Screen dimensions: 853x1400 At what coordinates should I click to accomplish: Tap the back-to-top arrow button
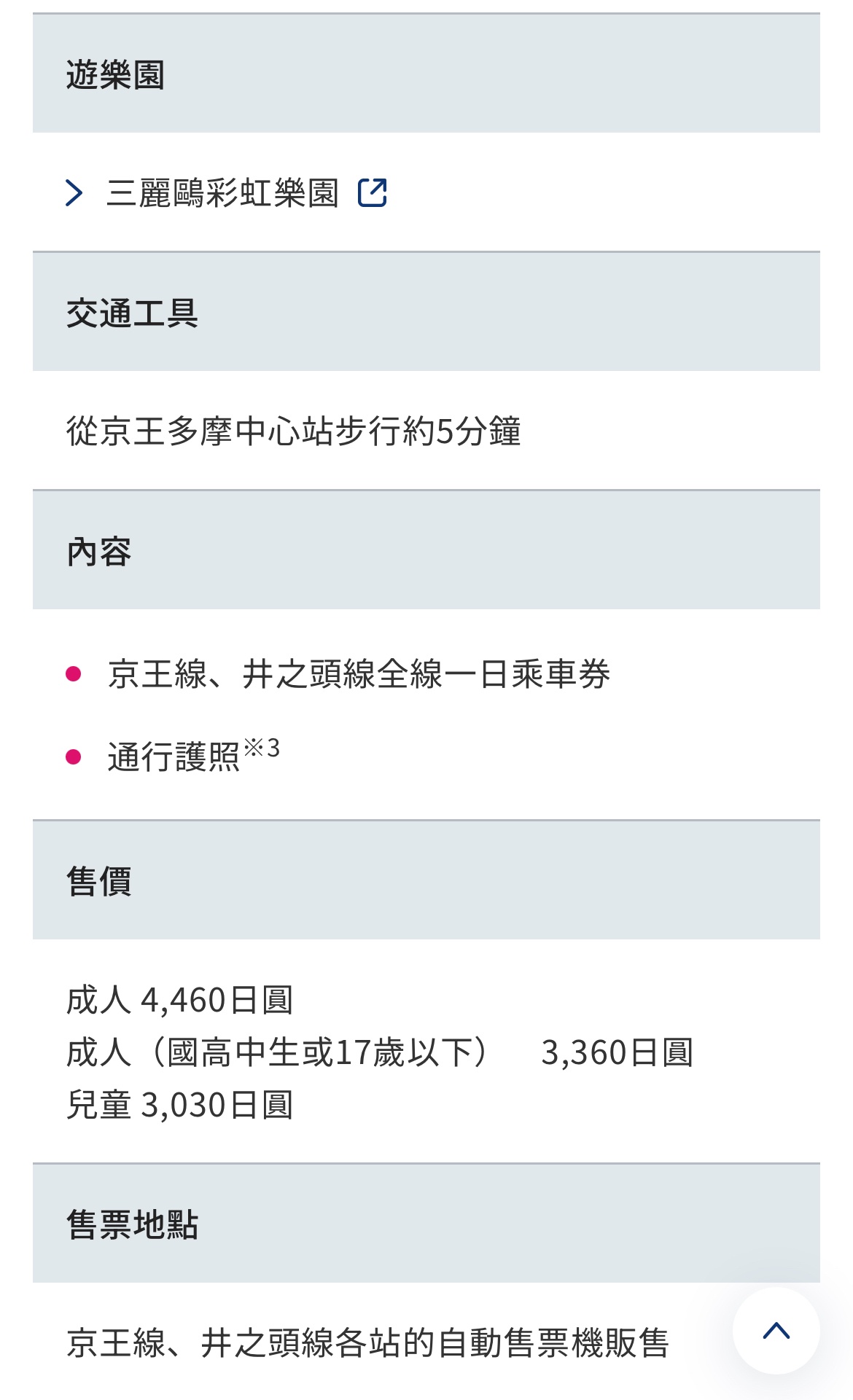[x=776, y=1331]
